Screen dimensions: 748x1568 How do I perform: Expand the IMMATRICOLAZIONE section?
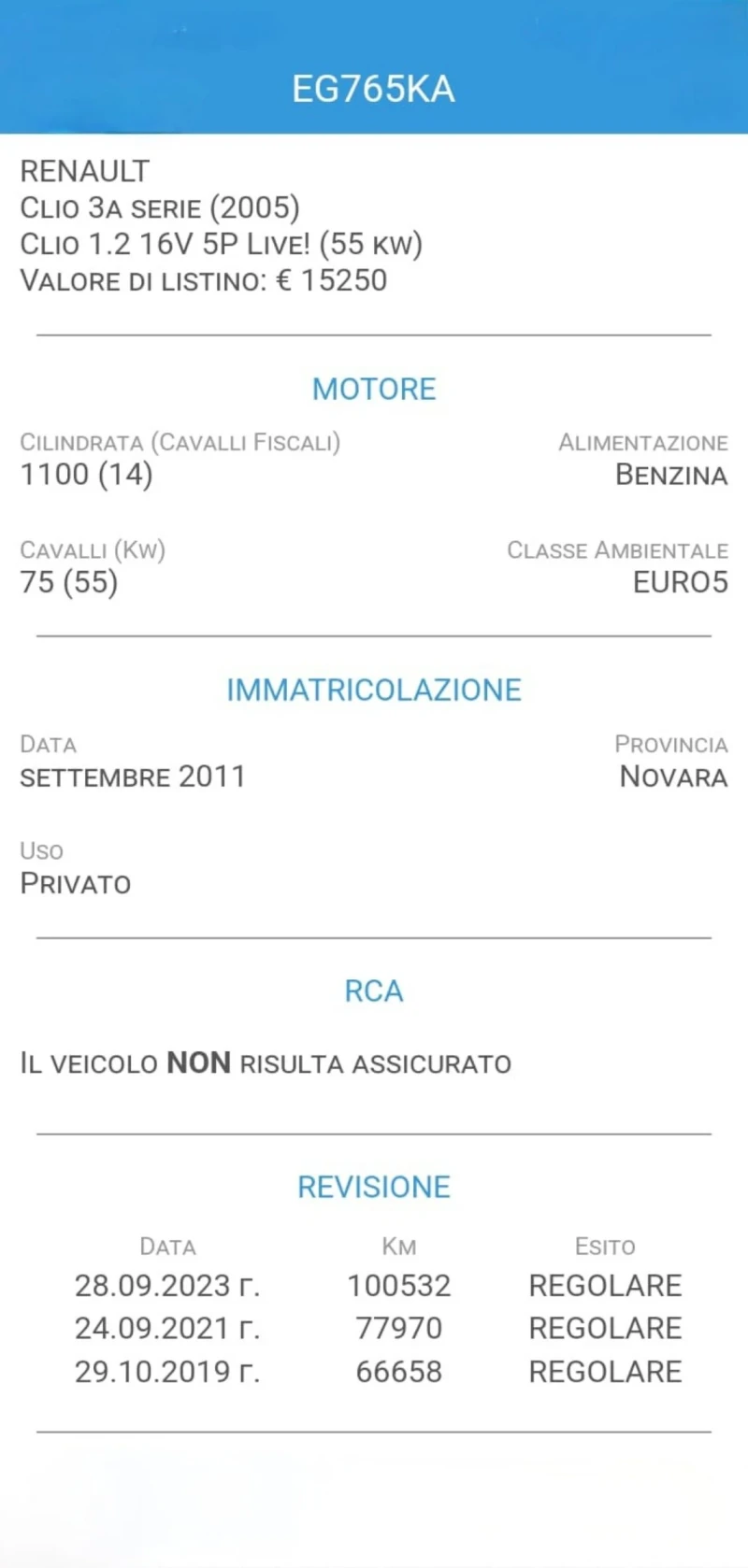point(373,690)
